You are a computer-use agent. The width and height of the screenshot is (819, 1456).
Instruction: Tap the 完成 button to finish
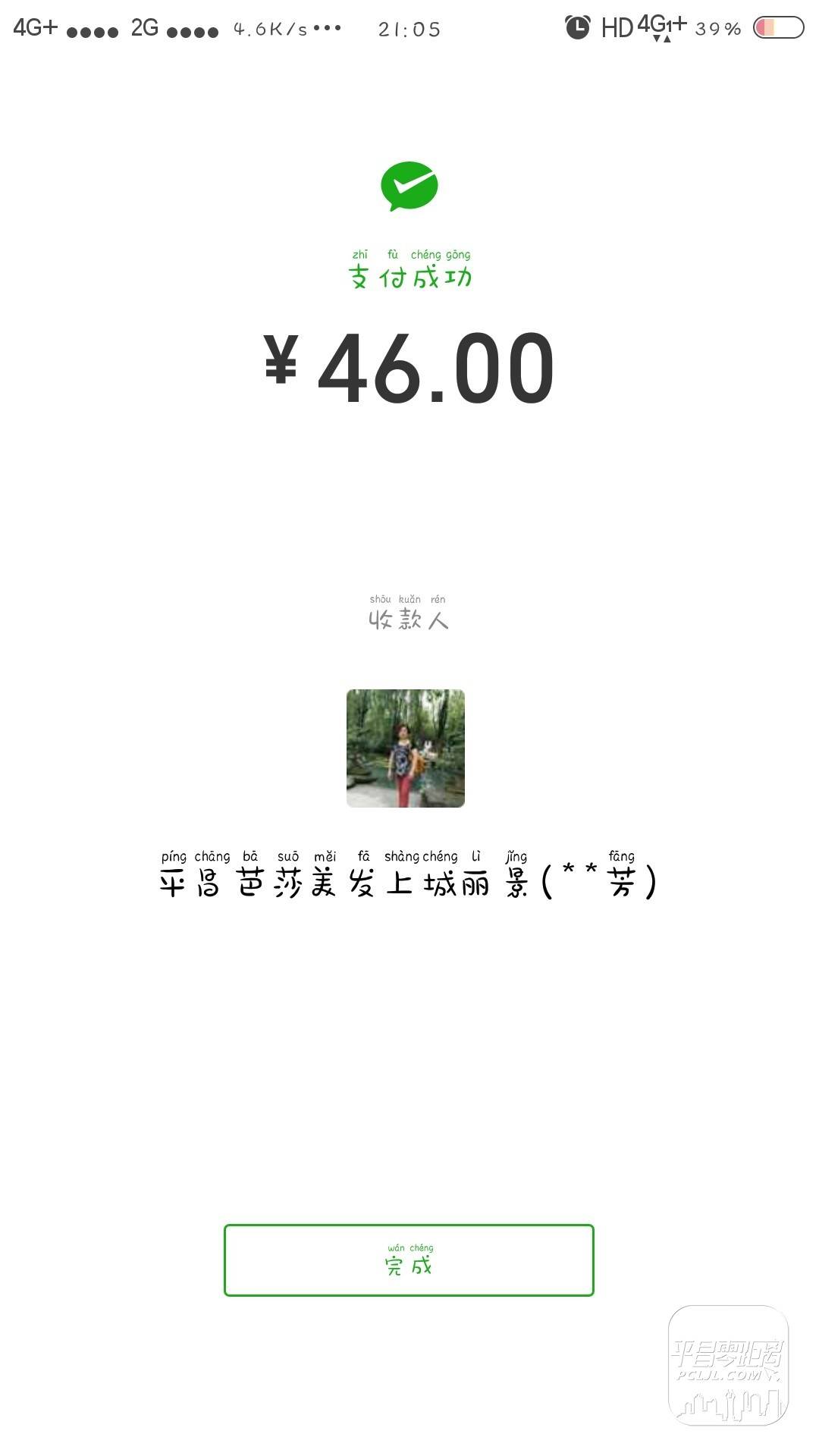coord(409,1260)
